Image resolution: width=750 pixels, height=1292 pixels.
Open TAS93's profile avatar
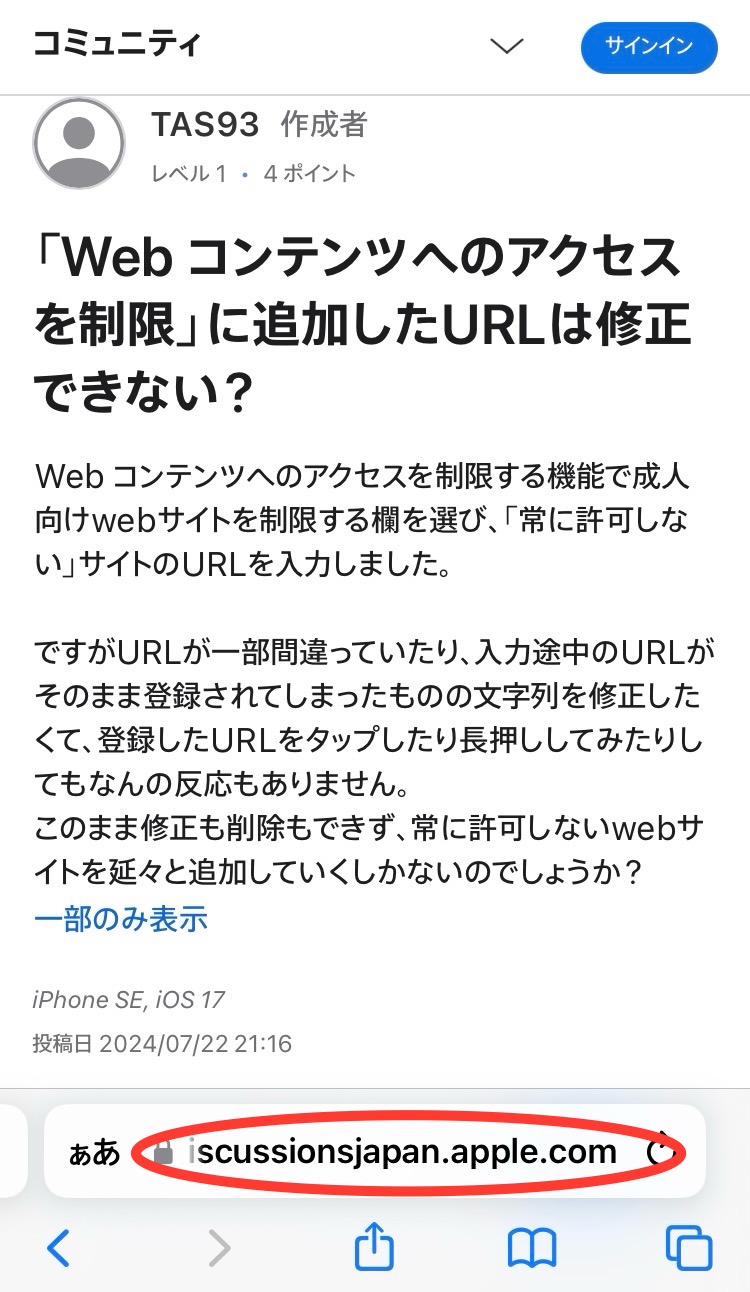79,144
